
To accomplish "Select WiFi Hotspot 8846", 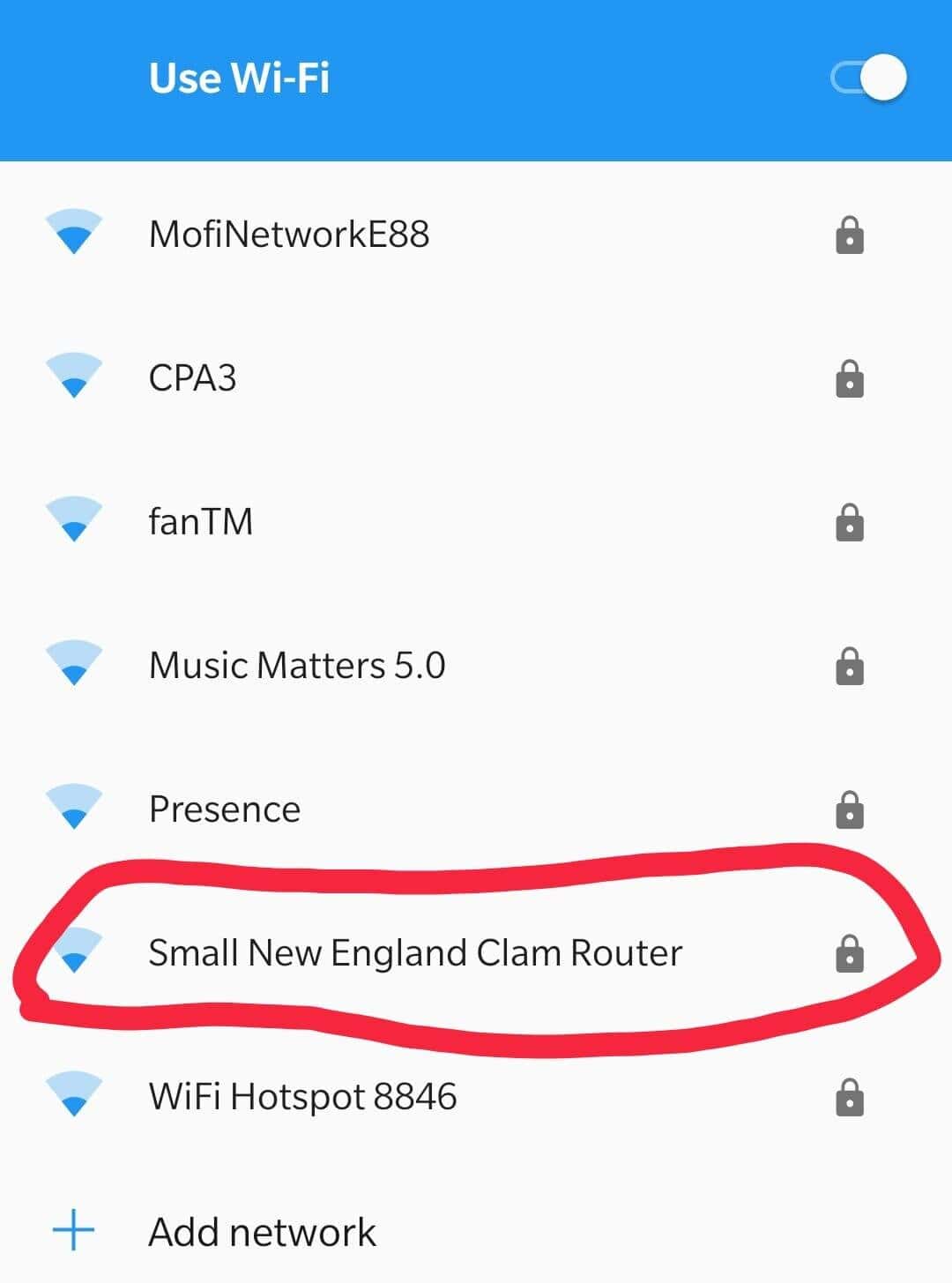I will [302, 1097].
